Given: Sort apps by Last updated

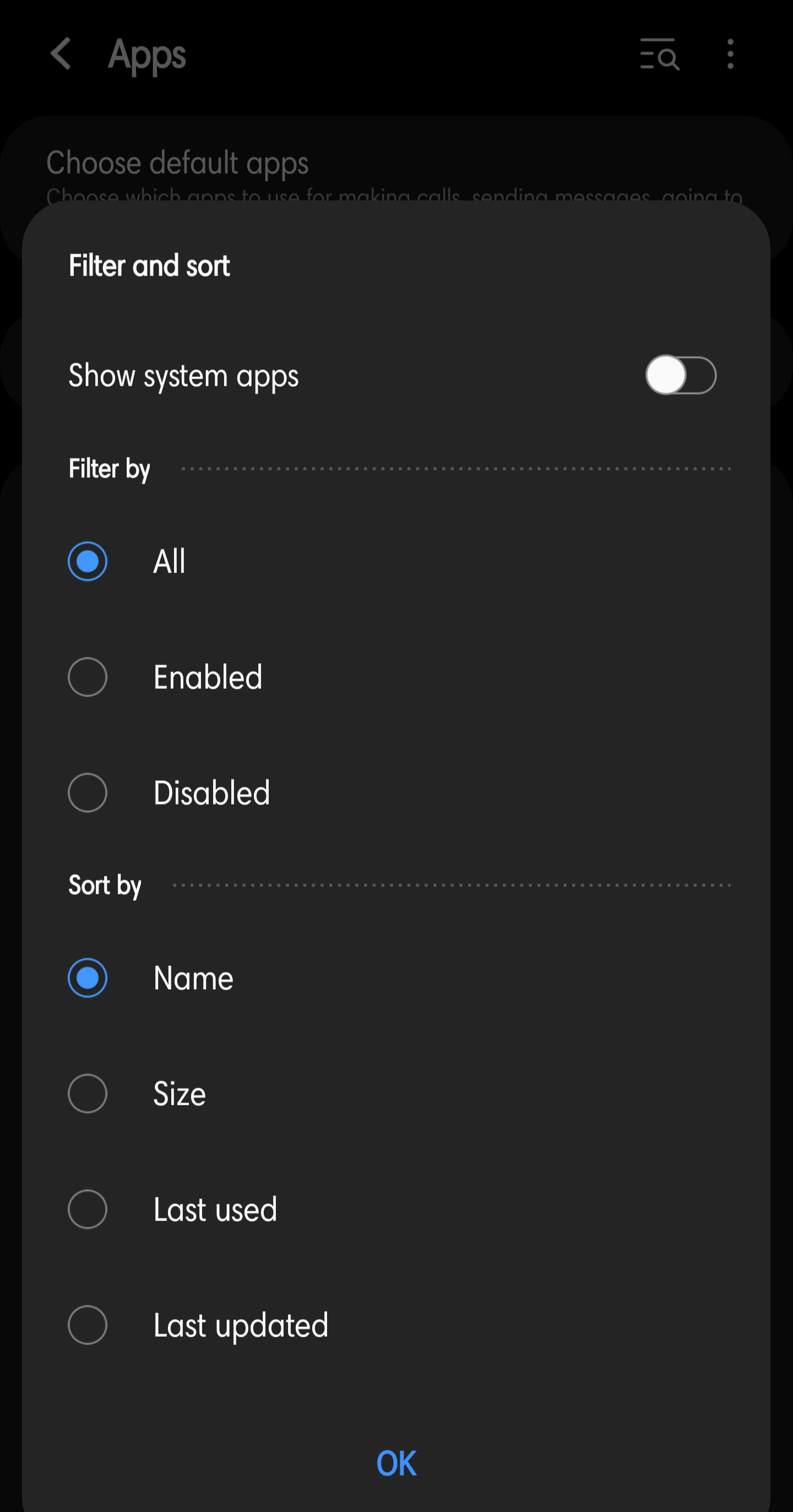Looking at the screenshot, I should pyautogui.click(x=88, y=1325).
